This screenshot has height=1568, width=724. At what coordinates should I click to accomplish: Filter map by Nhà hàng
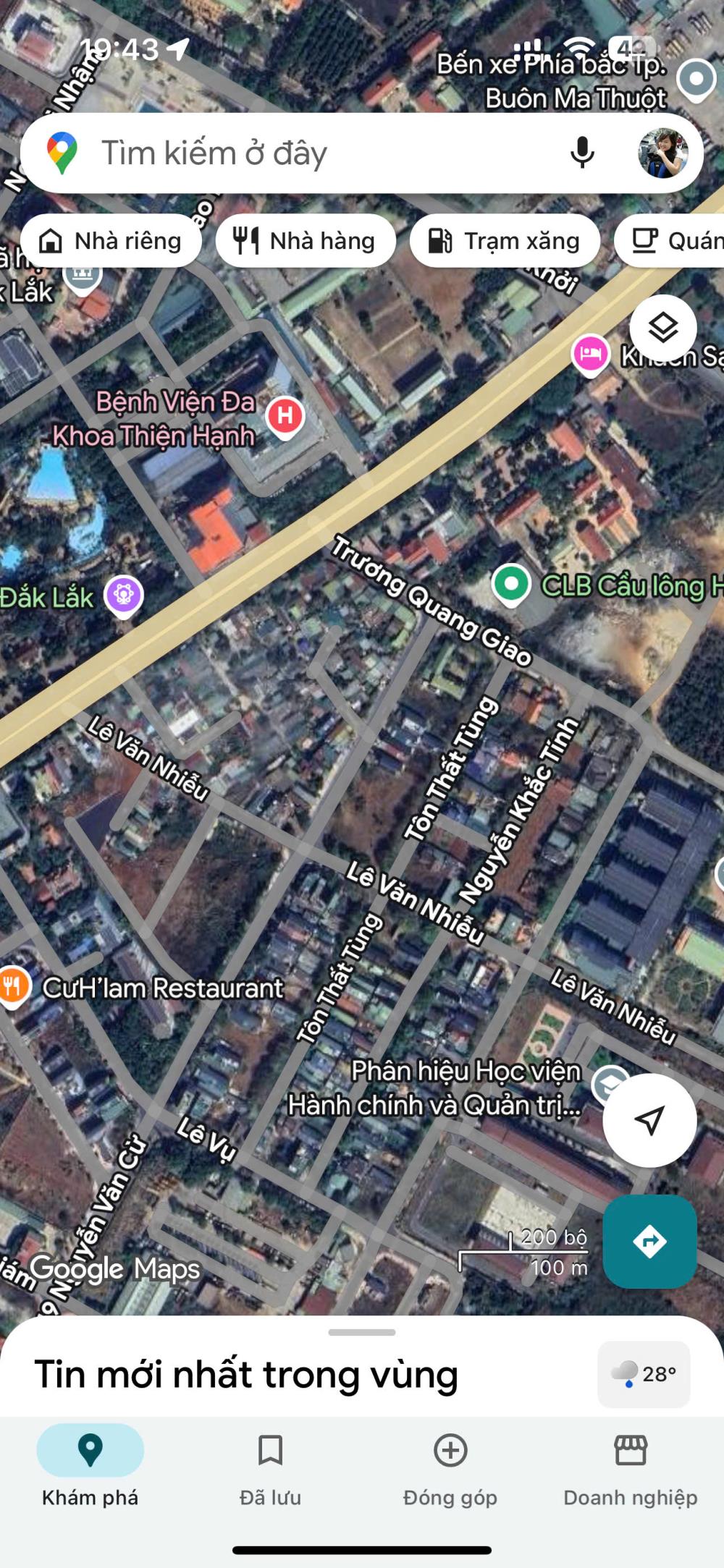[306, 241]
